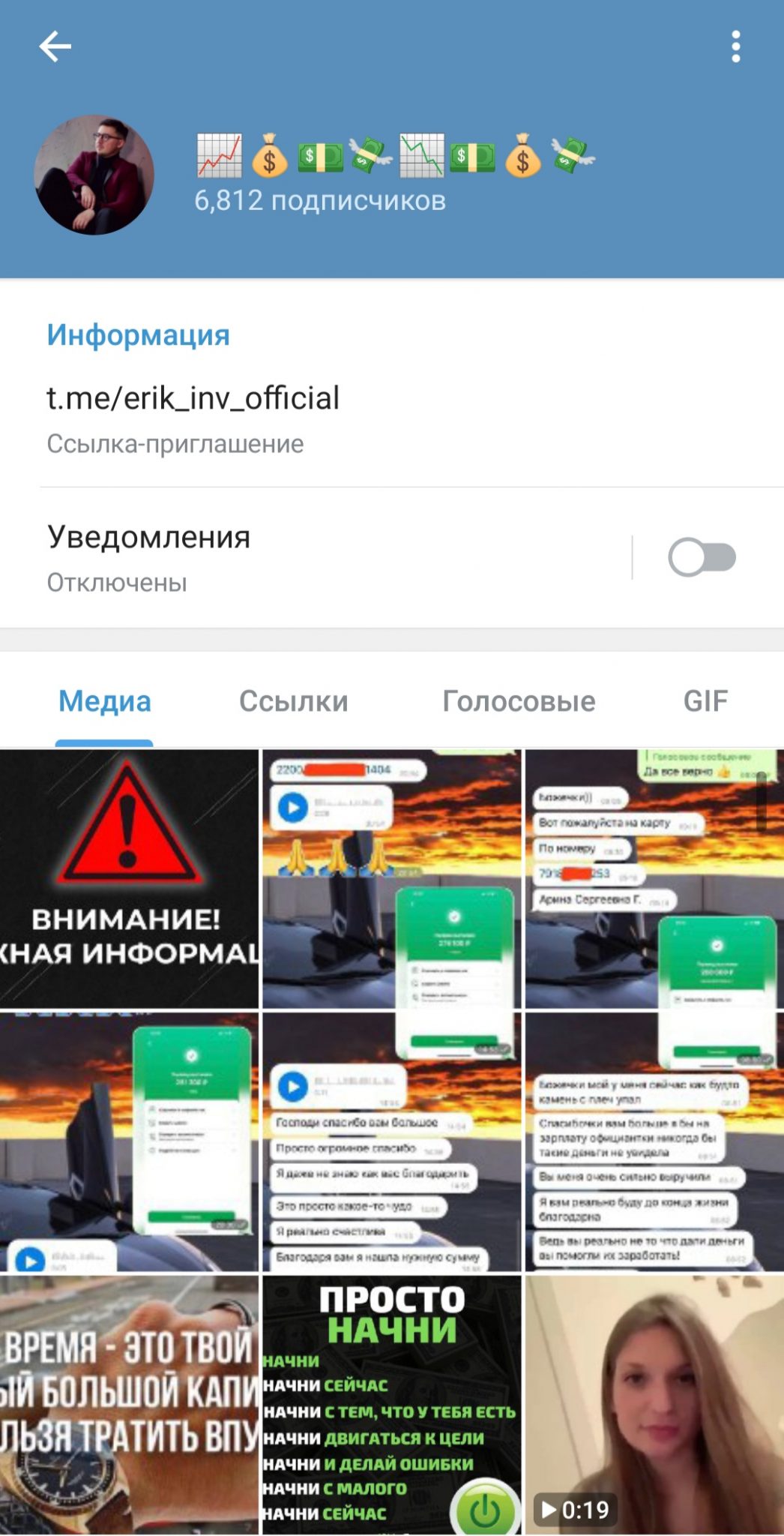The image size is (784, 1536).
Task: Go back using the arrow icon
Action: coord(55,46)
